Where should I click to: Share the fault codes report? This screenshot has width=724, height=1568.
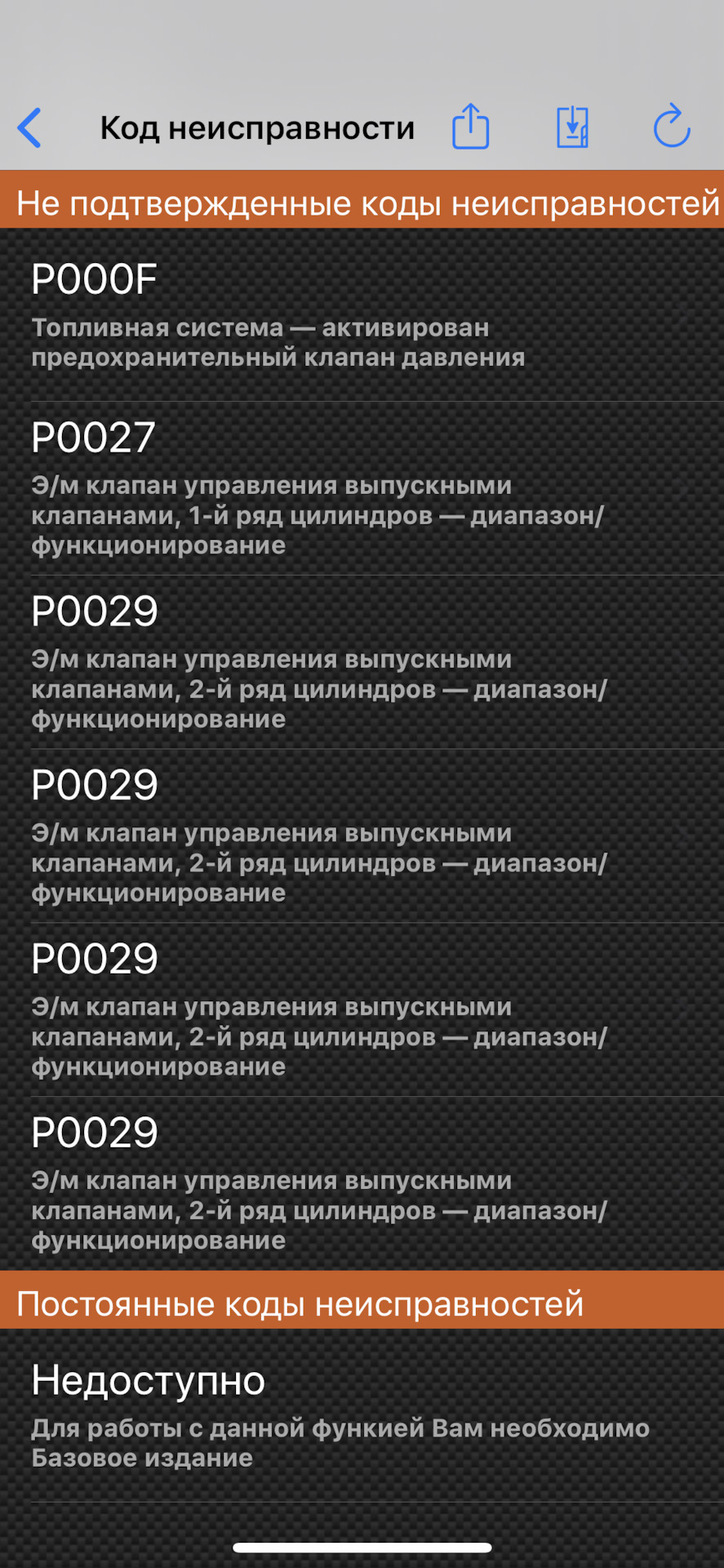[470, 127]
